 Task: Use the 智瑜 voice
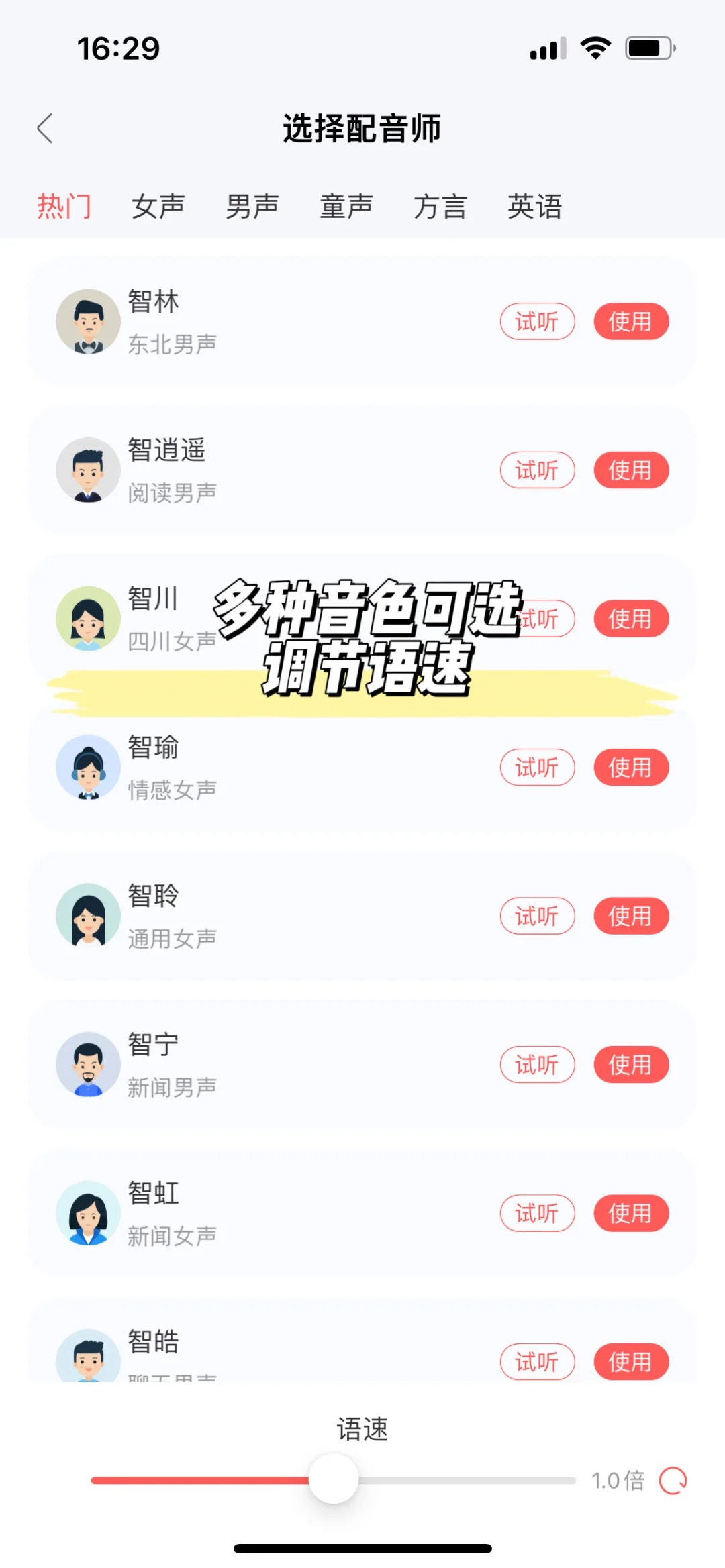630,767
